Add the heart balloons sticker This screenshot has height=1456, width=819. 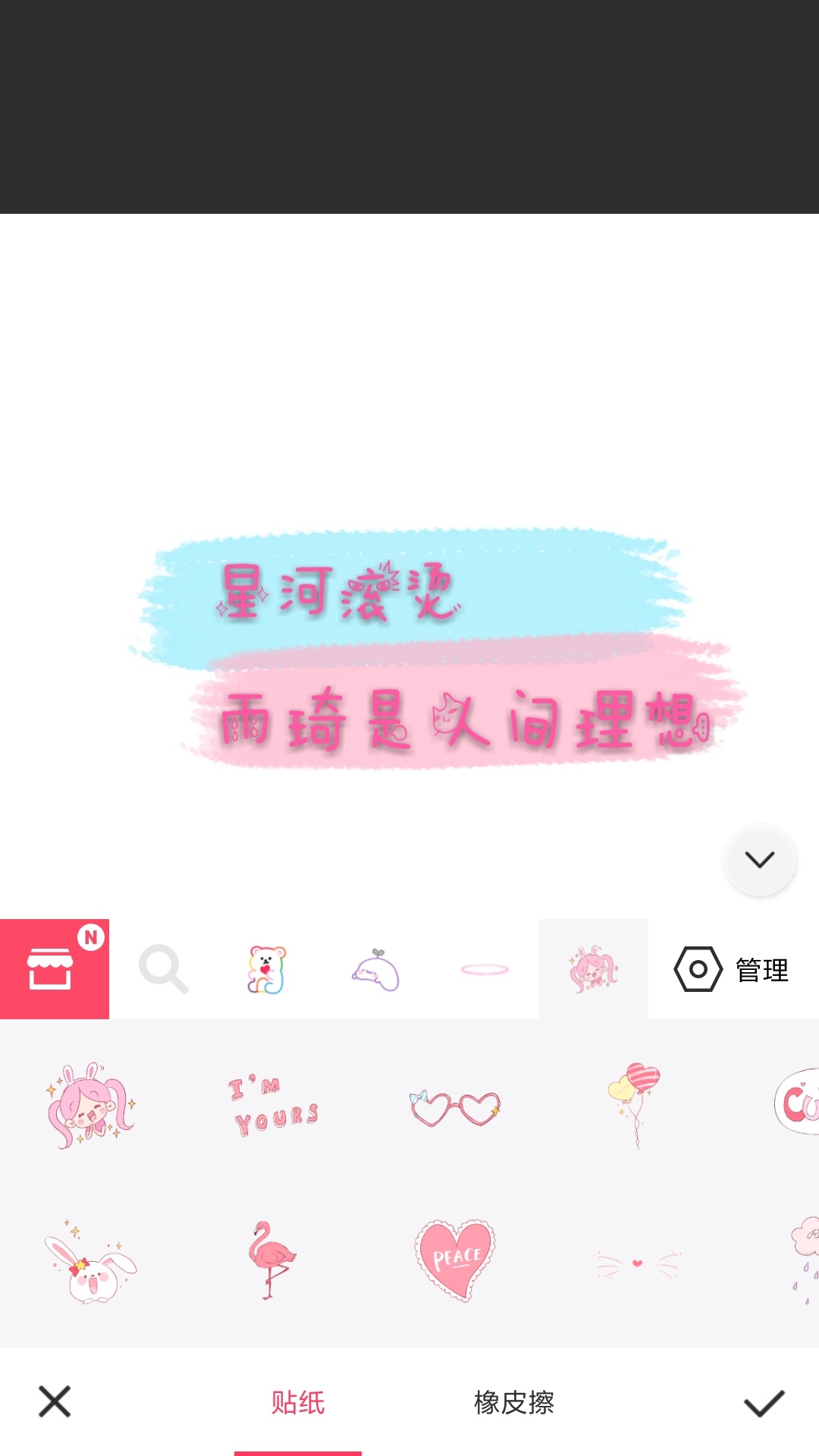pyautogui.click(x=635, y=1104)
